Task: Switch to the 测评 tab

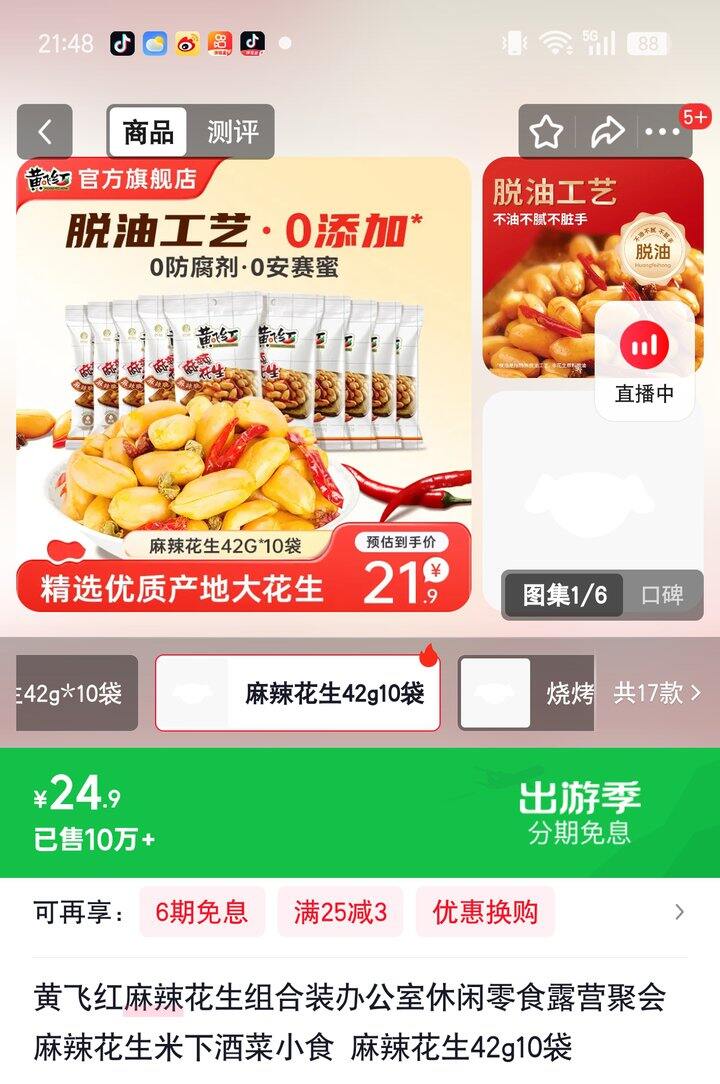Action: point(232,131)
